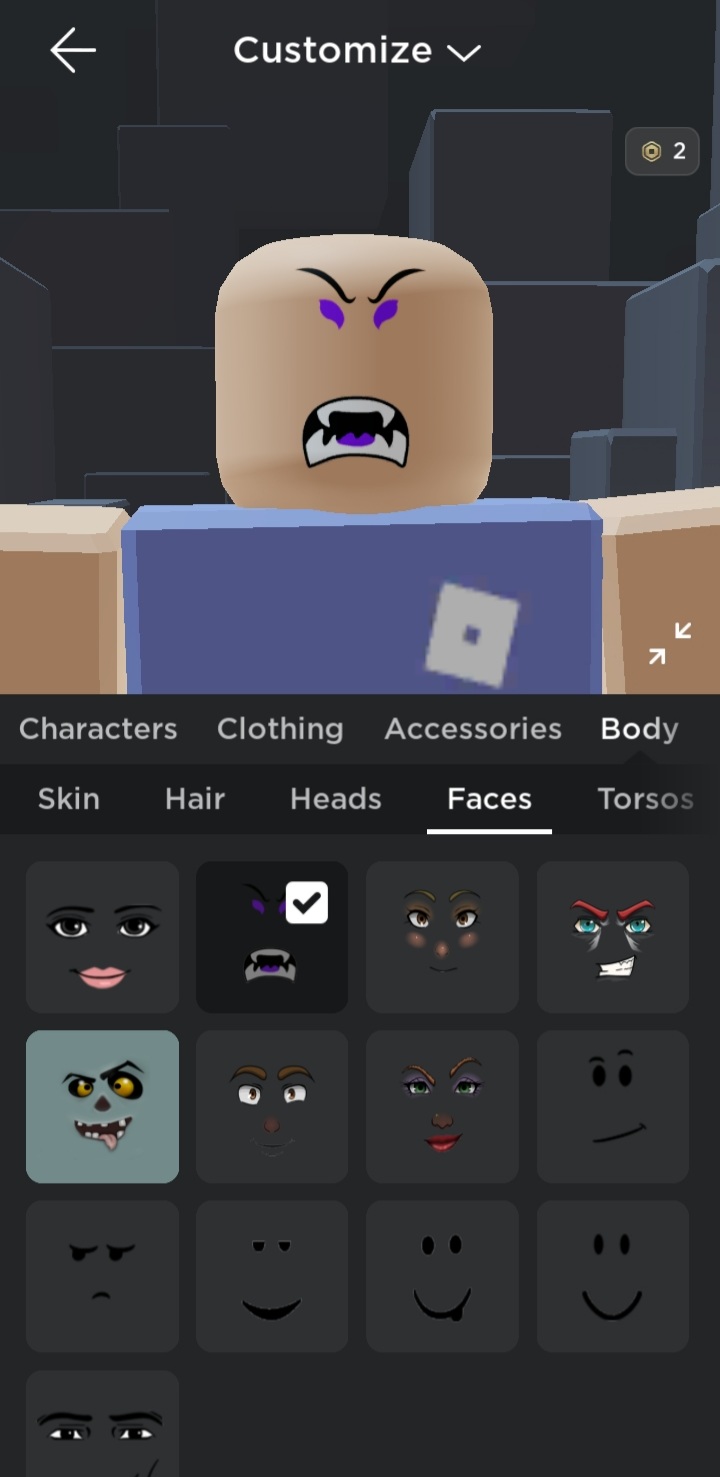
Task: Select the brown-eyebrow face with wide eyes
Action: [272, 1107]
